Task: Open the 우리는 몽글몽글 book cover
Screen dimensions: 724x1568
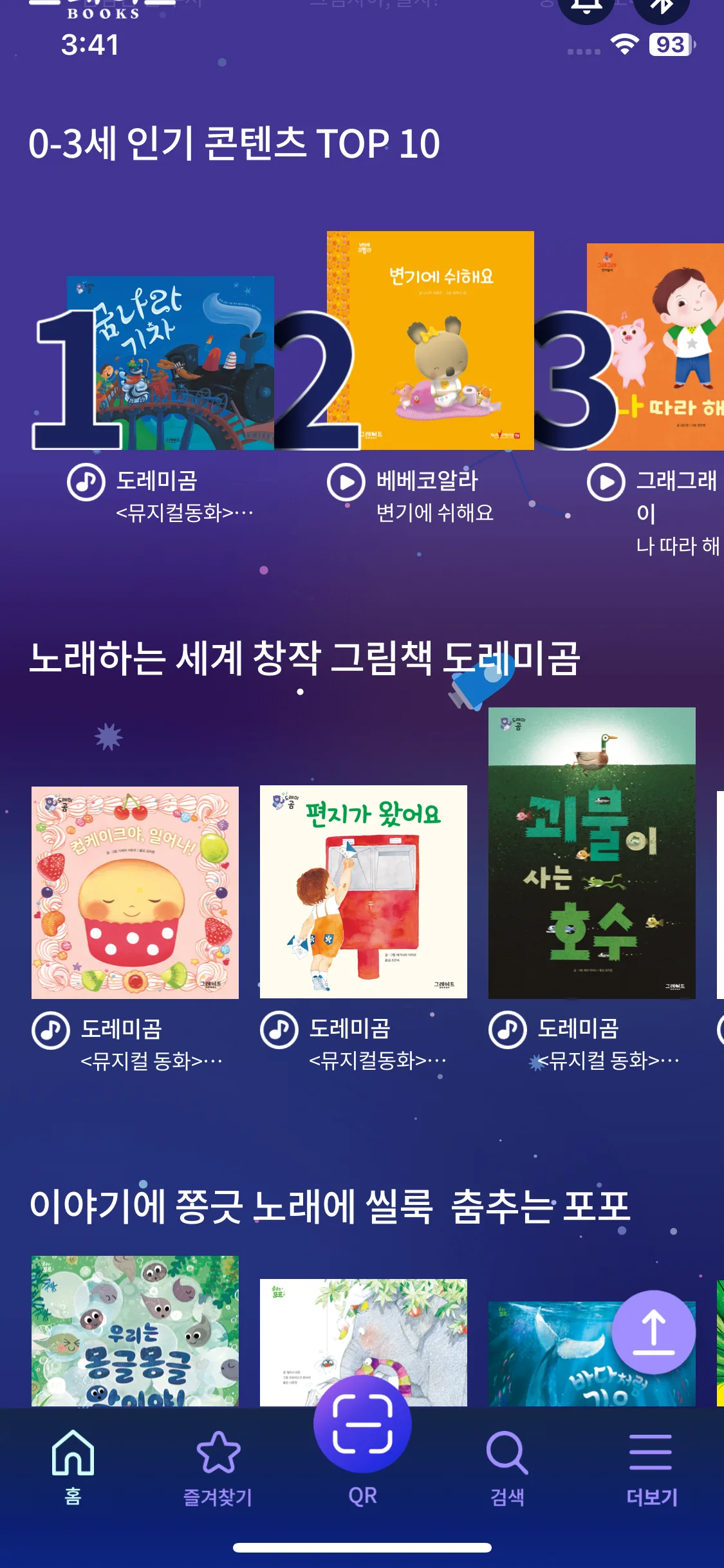Action: [135, 1330]
